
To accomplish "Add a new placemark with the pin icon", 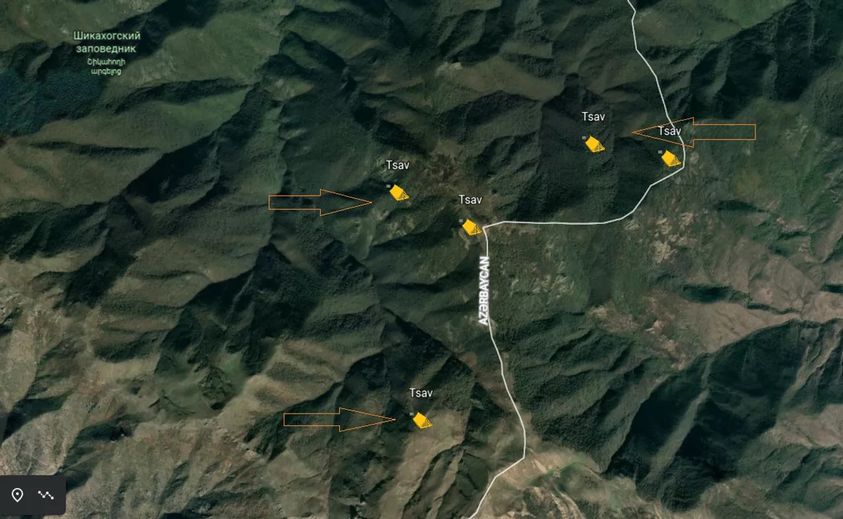I will (17, 495).
